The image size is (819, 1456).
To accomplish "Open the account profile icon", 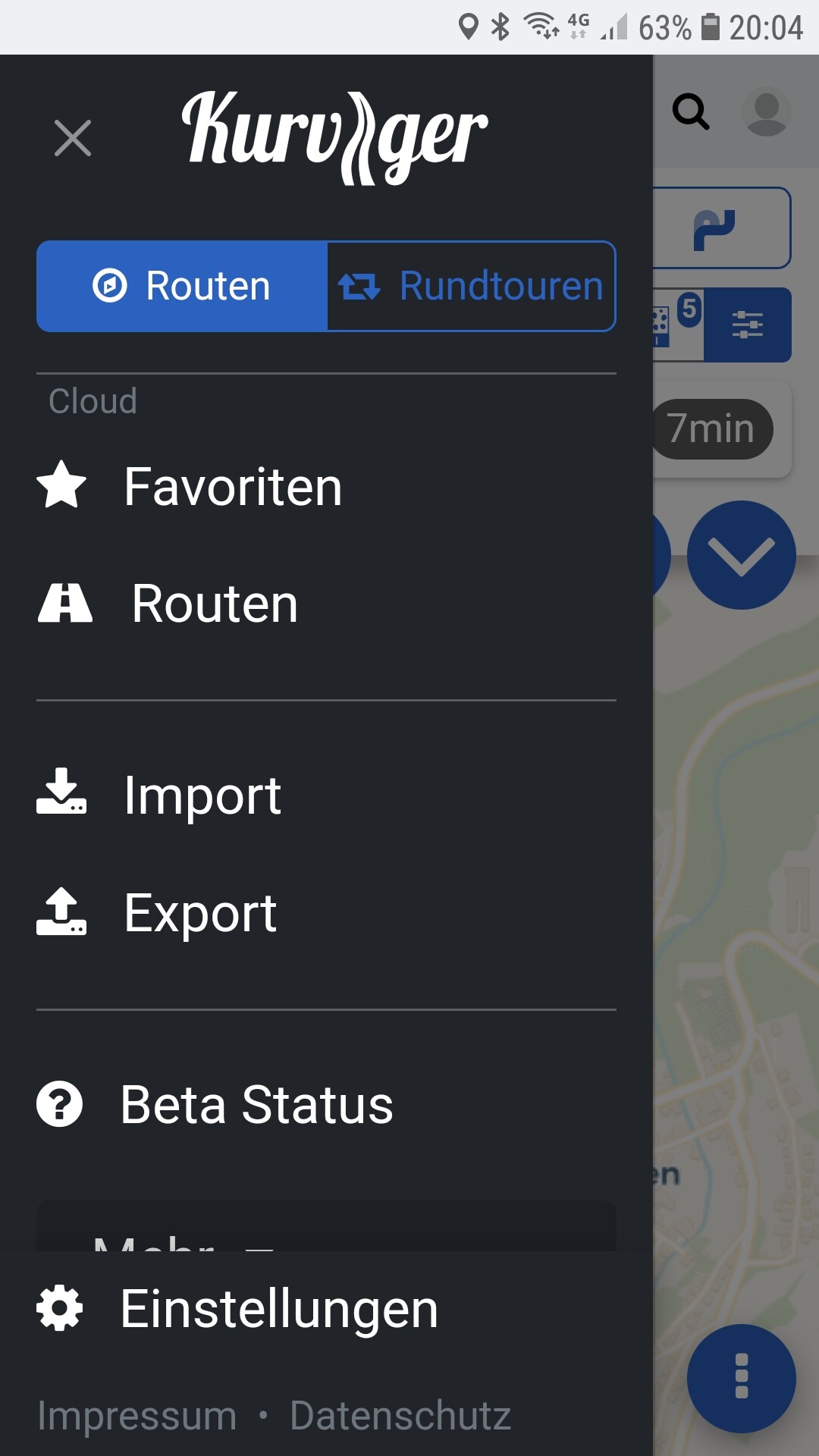I will point(766,112).
